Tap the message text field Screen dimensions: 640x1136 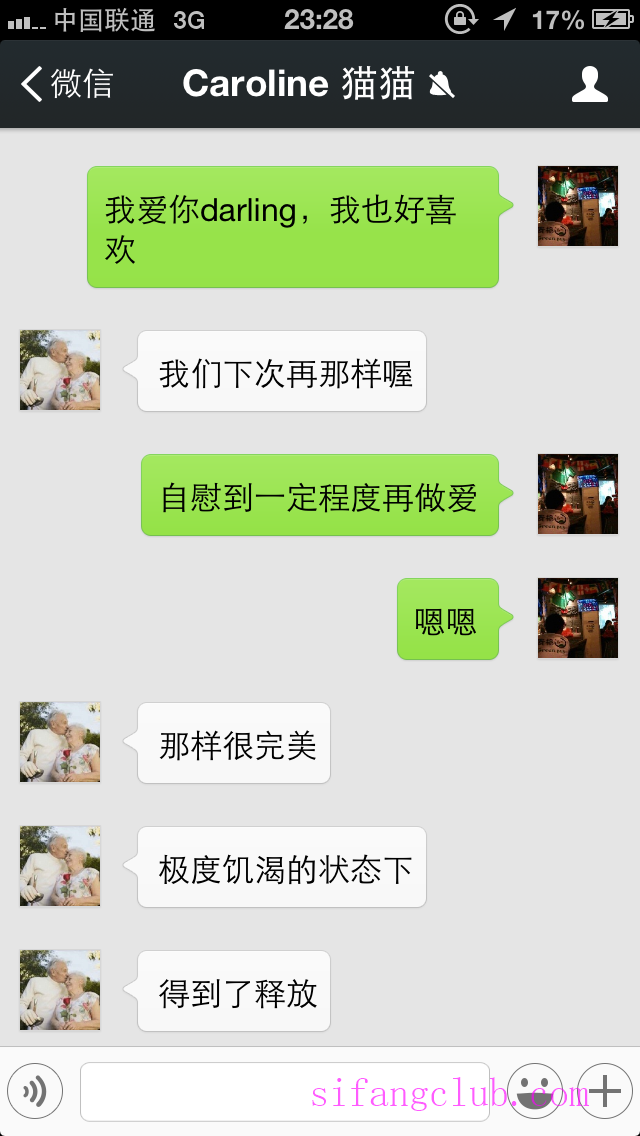(x=285, y=1091)
